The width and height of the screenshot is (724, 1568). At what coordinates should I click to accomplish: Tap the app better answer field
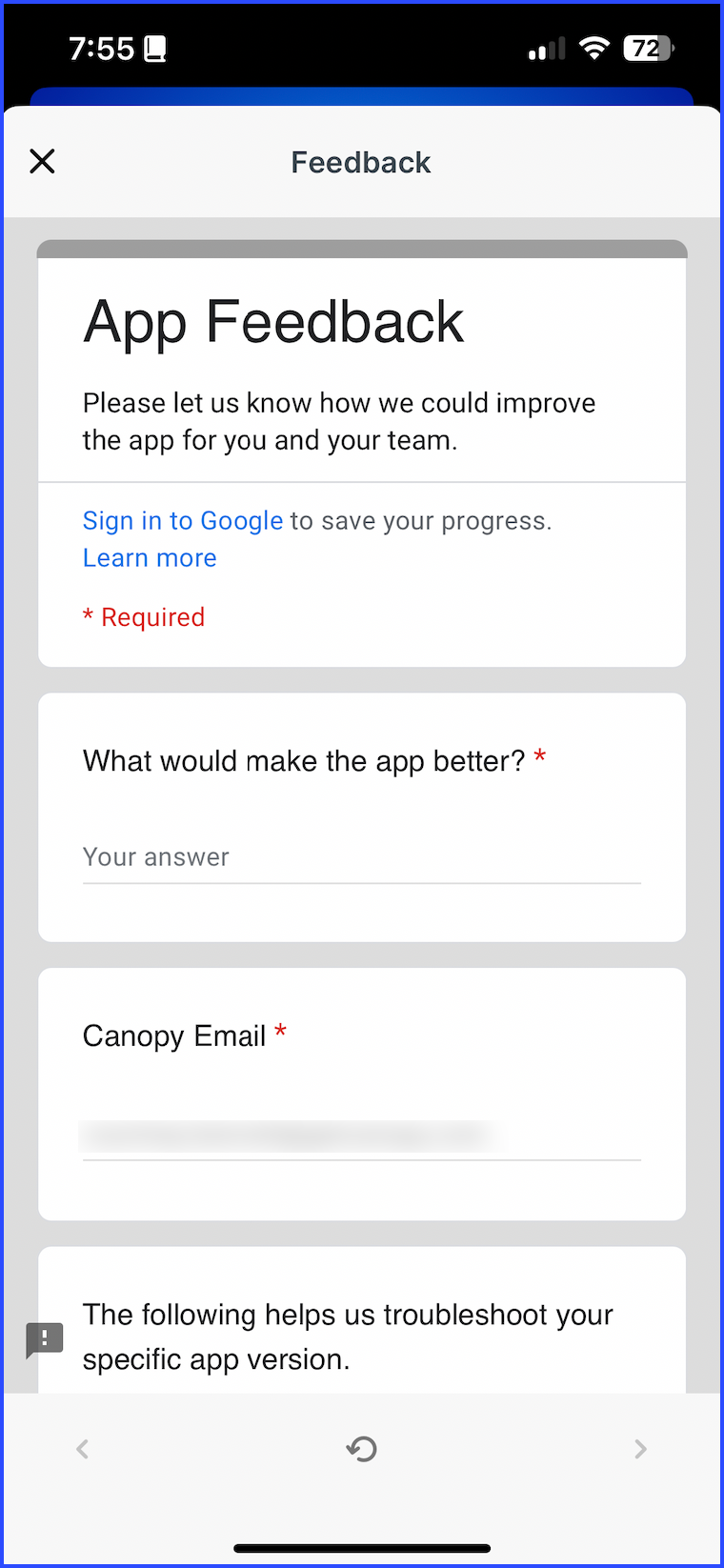click(362, 857)
